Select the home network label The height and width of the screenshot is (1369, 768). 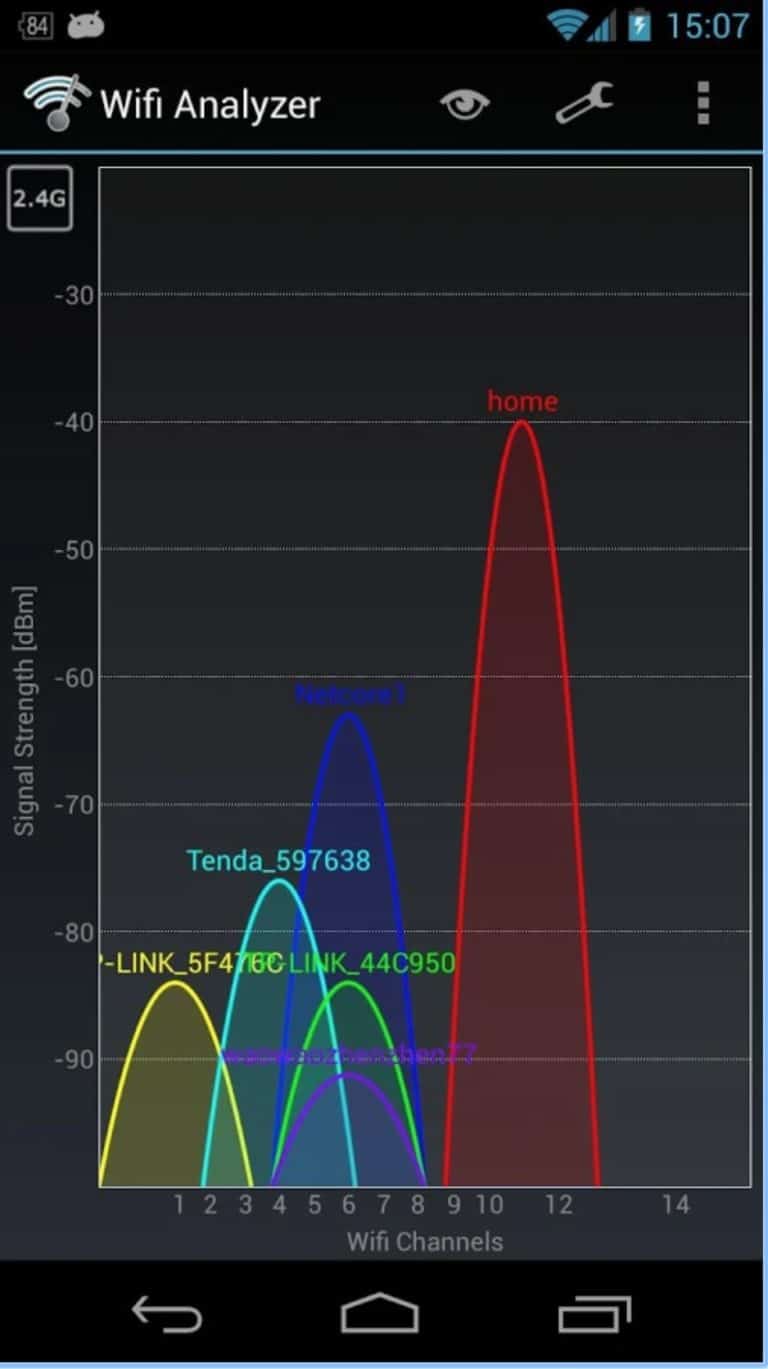tap(522, 400)
